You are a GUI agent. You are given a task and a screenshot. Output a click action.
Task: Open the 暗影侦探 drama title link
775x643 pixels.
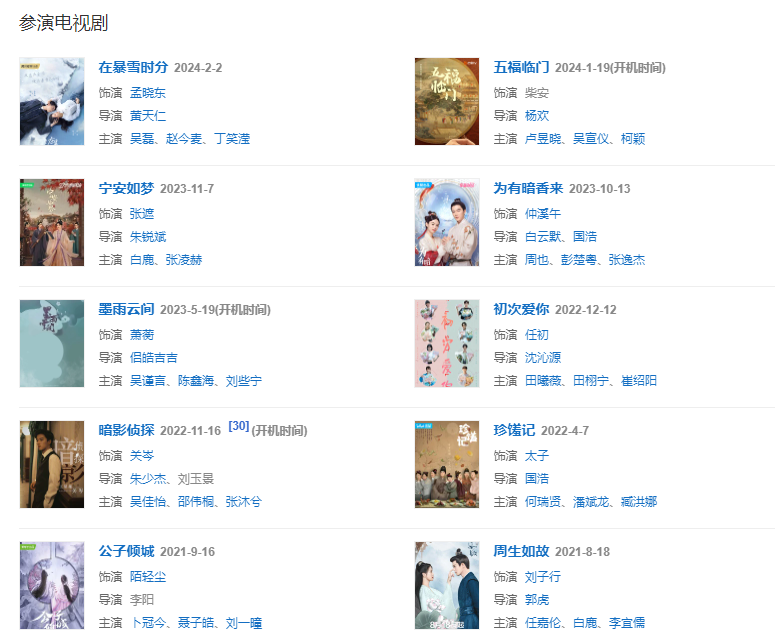pos(126,430)
